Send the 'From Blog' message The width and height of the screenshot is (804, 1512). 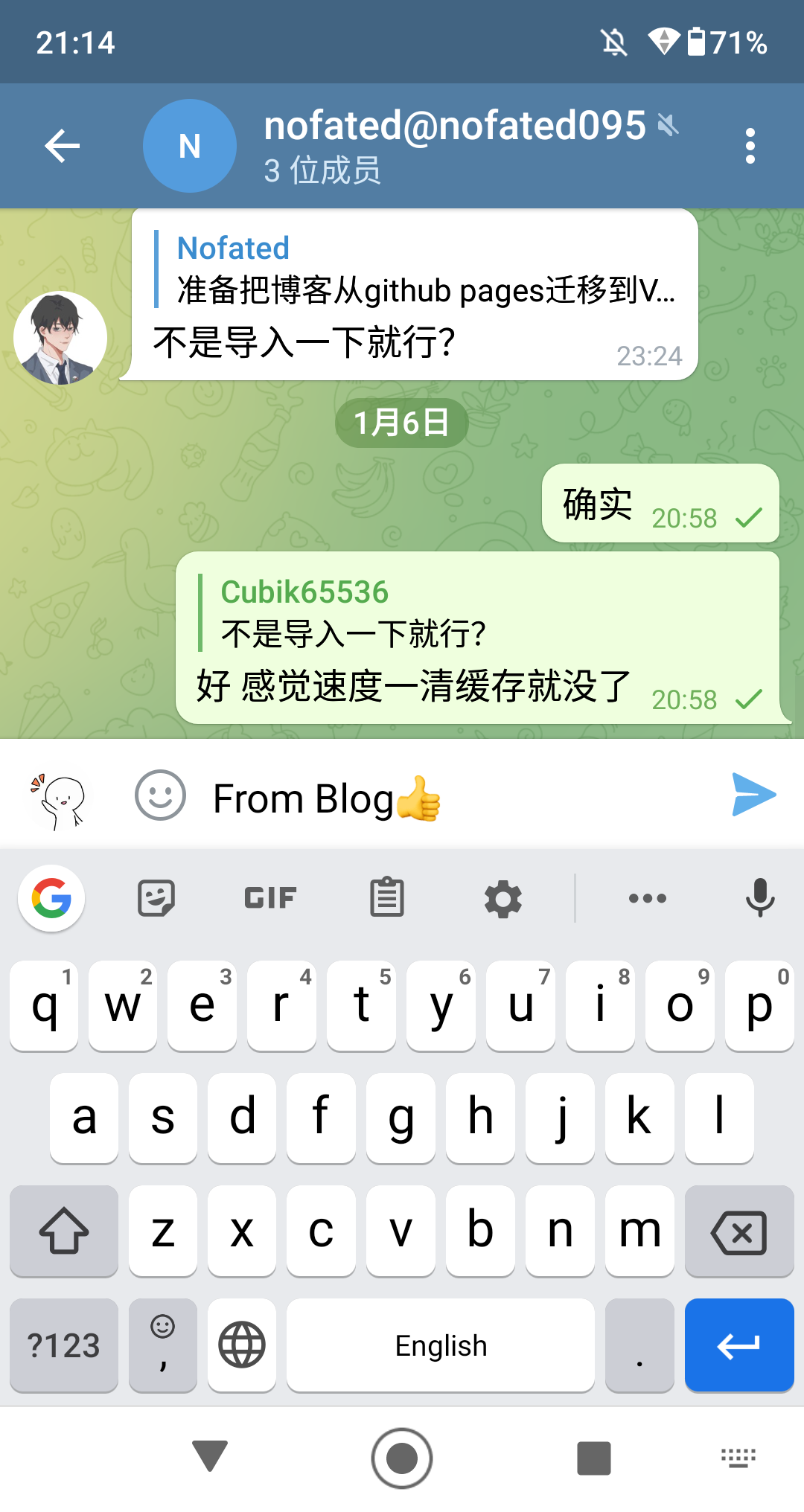pyautogui.click(x=753, y=795)
